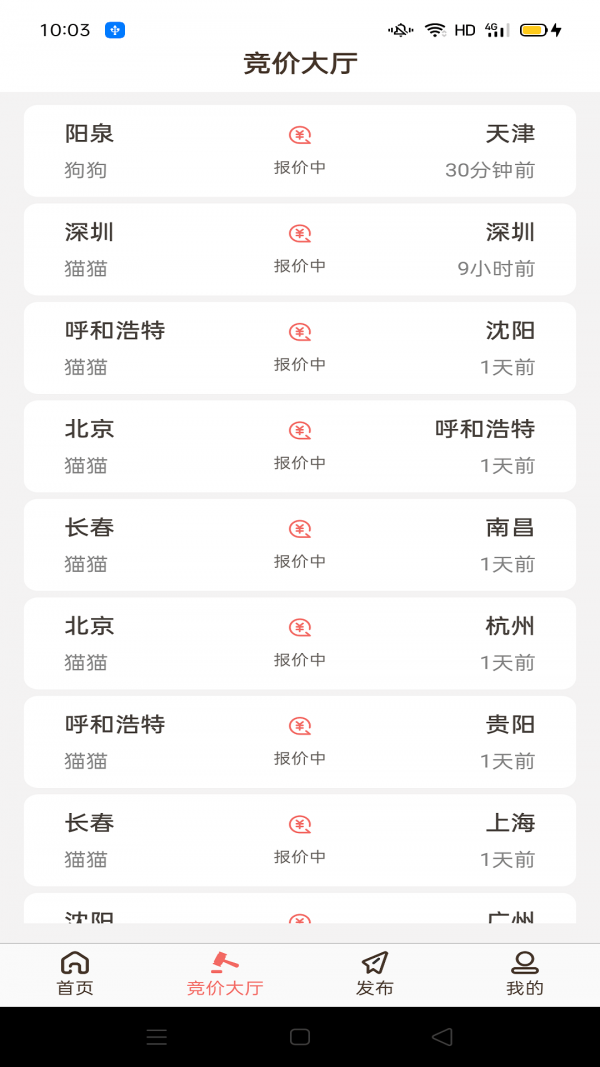Go to the 发布 tab

click(x=375, y=974)
